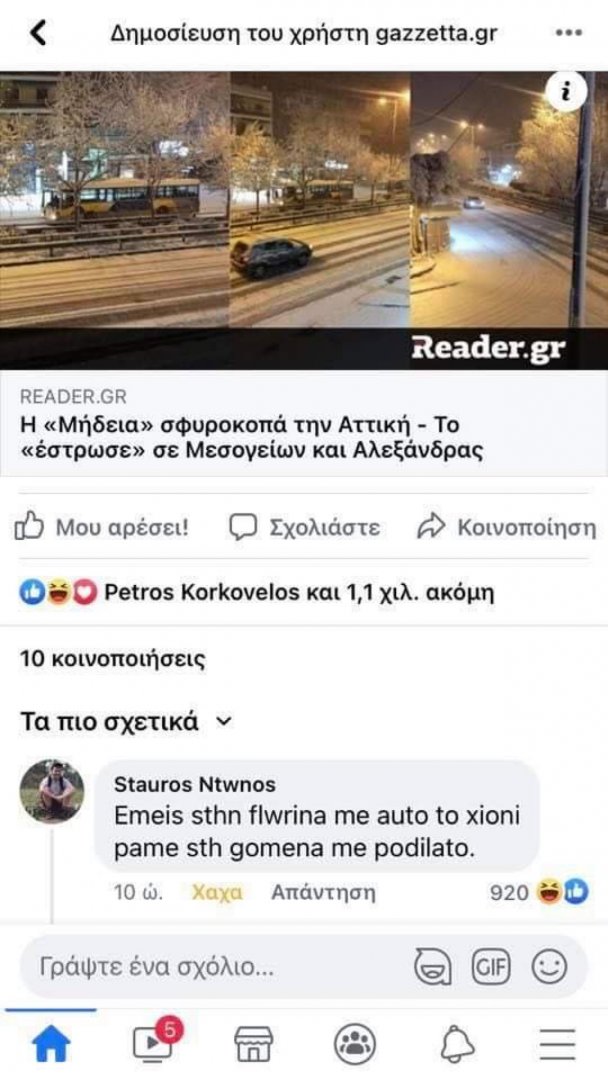The height and width of the screenshot is (1080, 608).
Task: Open Stauros Ntwnos' profile picture
Action: (x=52, y=790)
